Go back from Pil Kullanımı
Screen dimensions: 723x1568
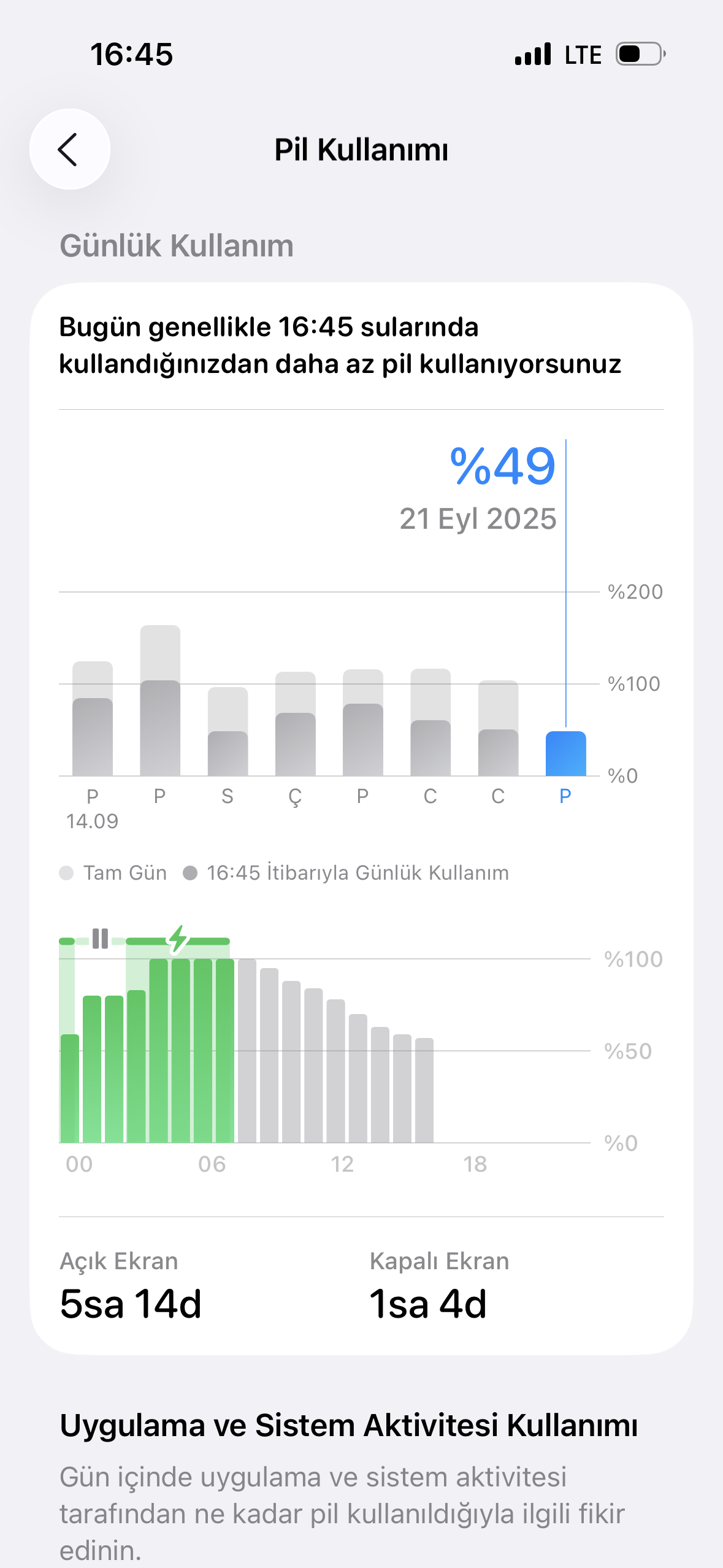pyautogui.click(x=69, y=149)
